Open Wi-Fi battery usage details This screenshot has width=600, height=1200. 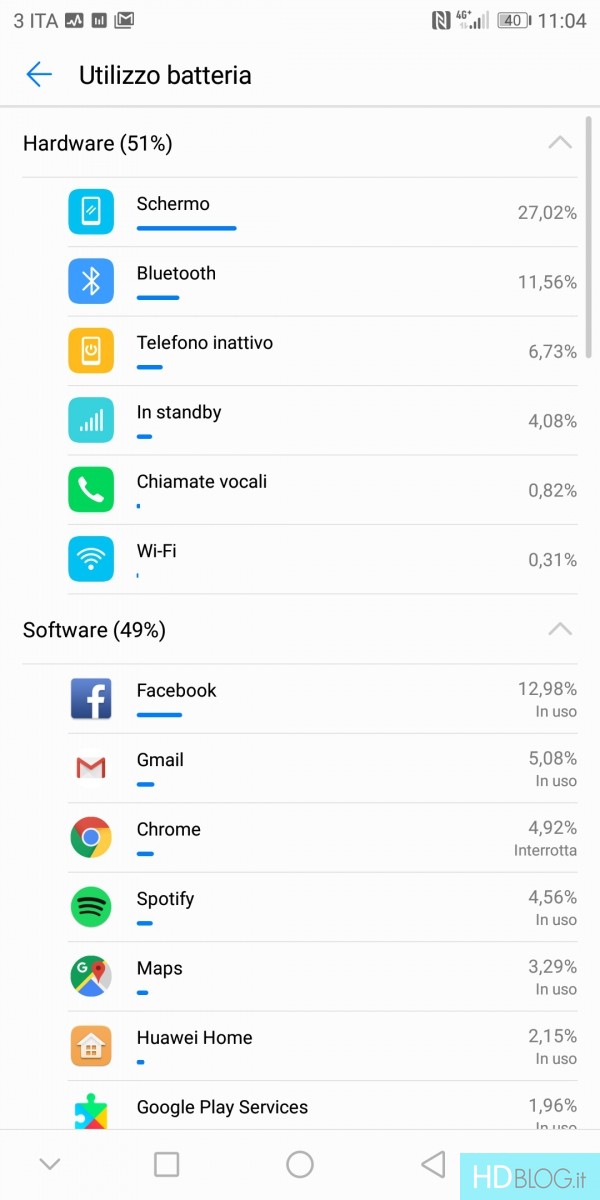[320, 559]
